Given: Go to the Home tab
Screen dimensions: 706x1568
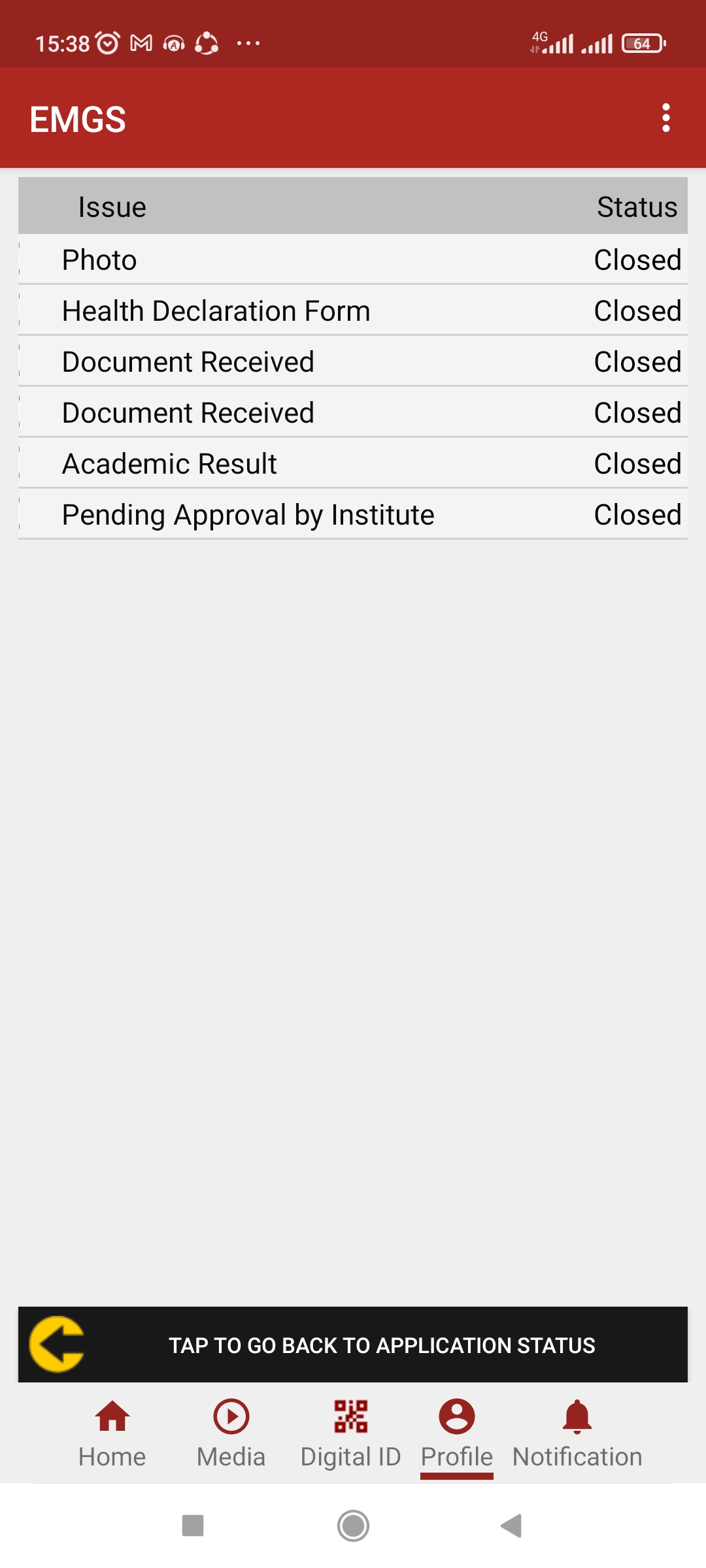Looking at the screenshot, I should 112,1433.
